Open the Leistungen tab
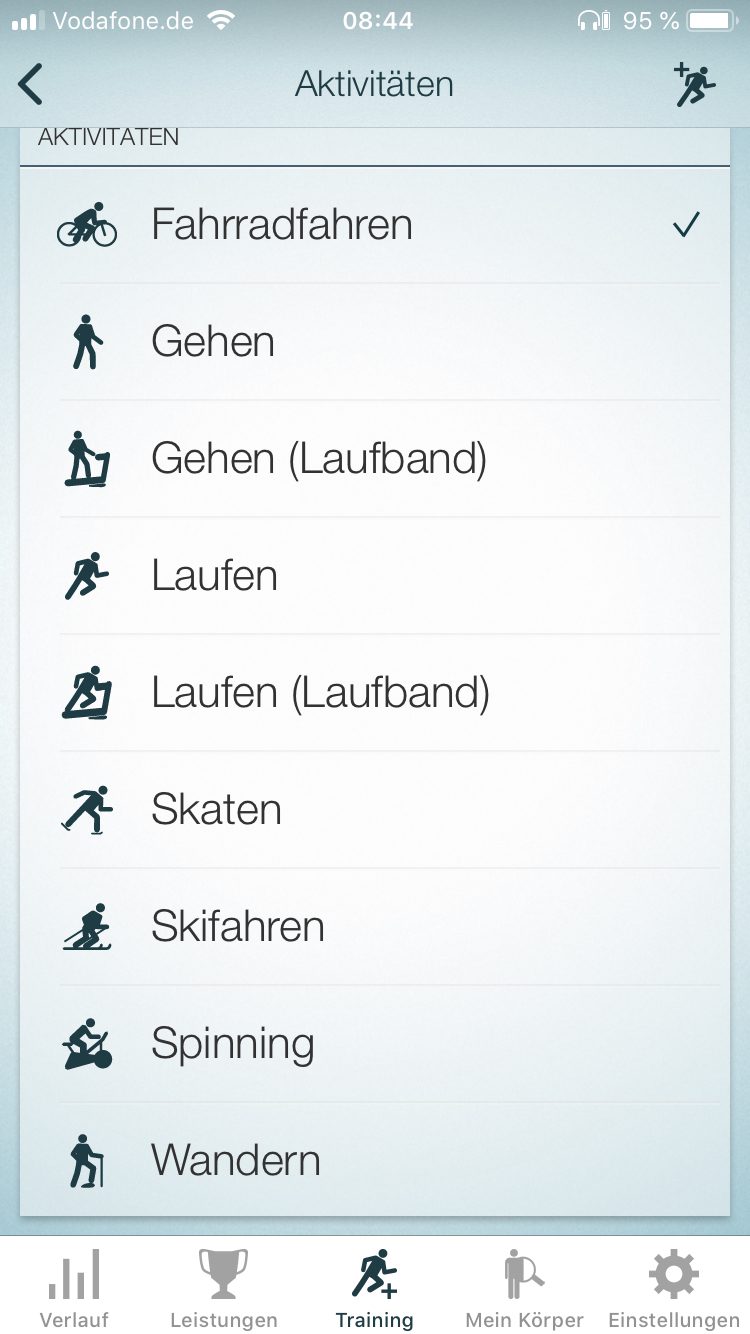The image size is (750, 1334). pyautogui.click(x=223, y=1287)
